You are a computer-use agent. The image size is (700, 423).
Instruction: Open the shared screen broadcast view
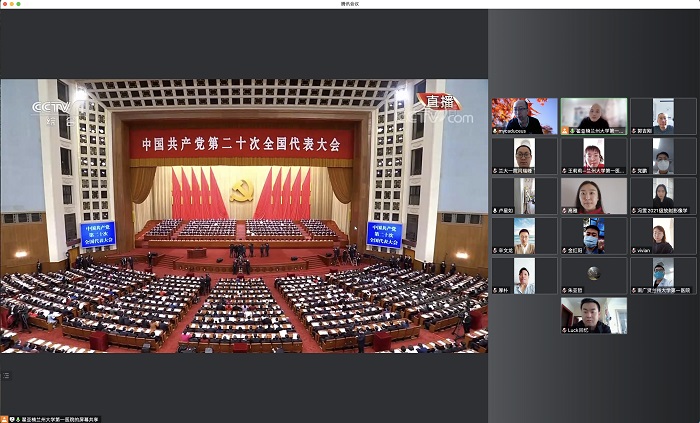click(244, 215)
